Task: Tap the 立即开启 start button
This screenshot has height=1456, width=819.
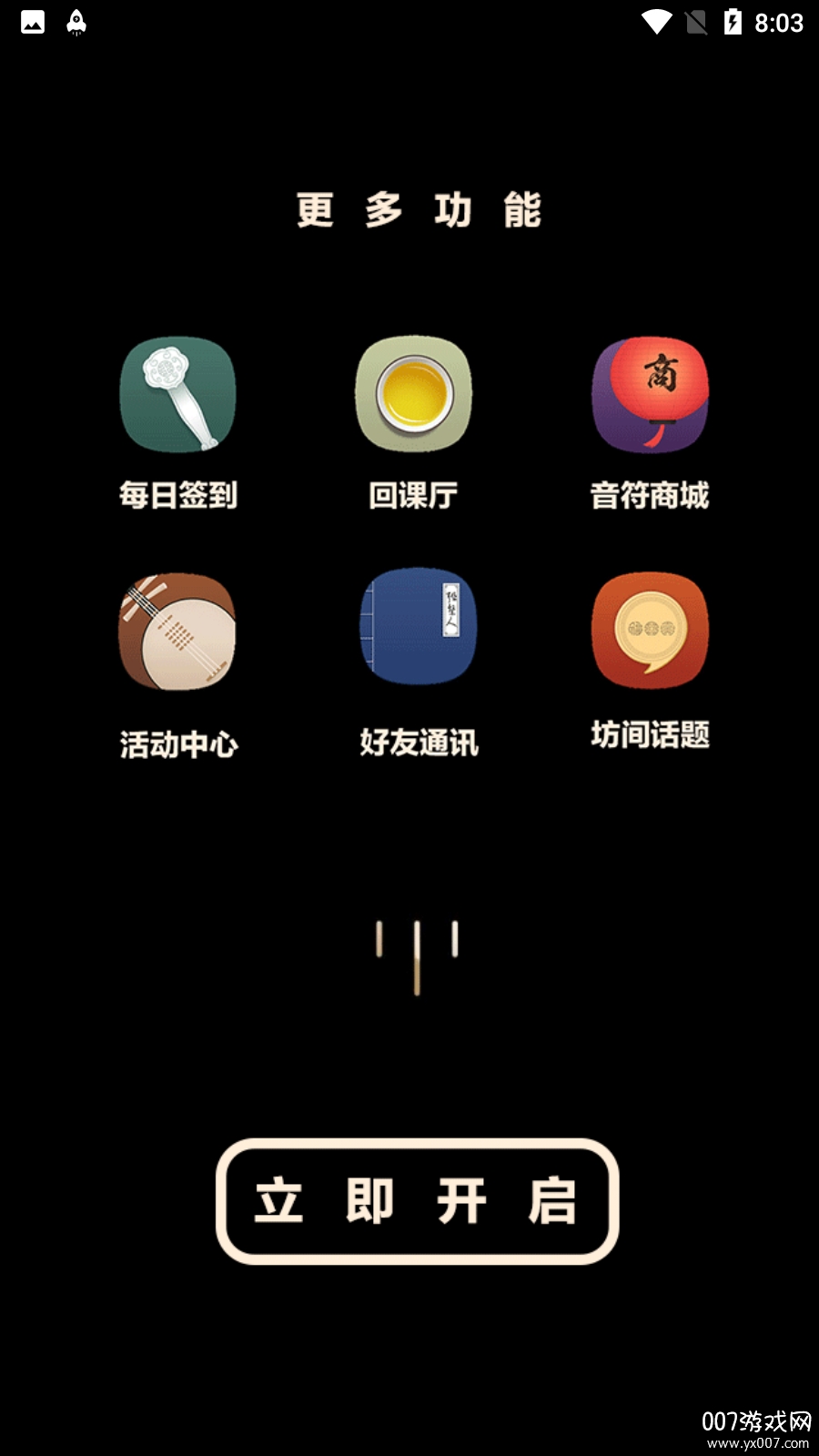Action: tap(417, 1201)
